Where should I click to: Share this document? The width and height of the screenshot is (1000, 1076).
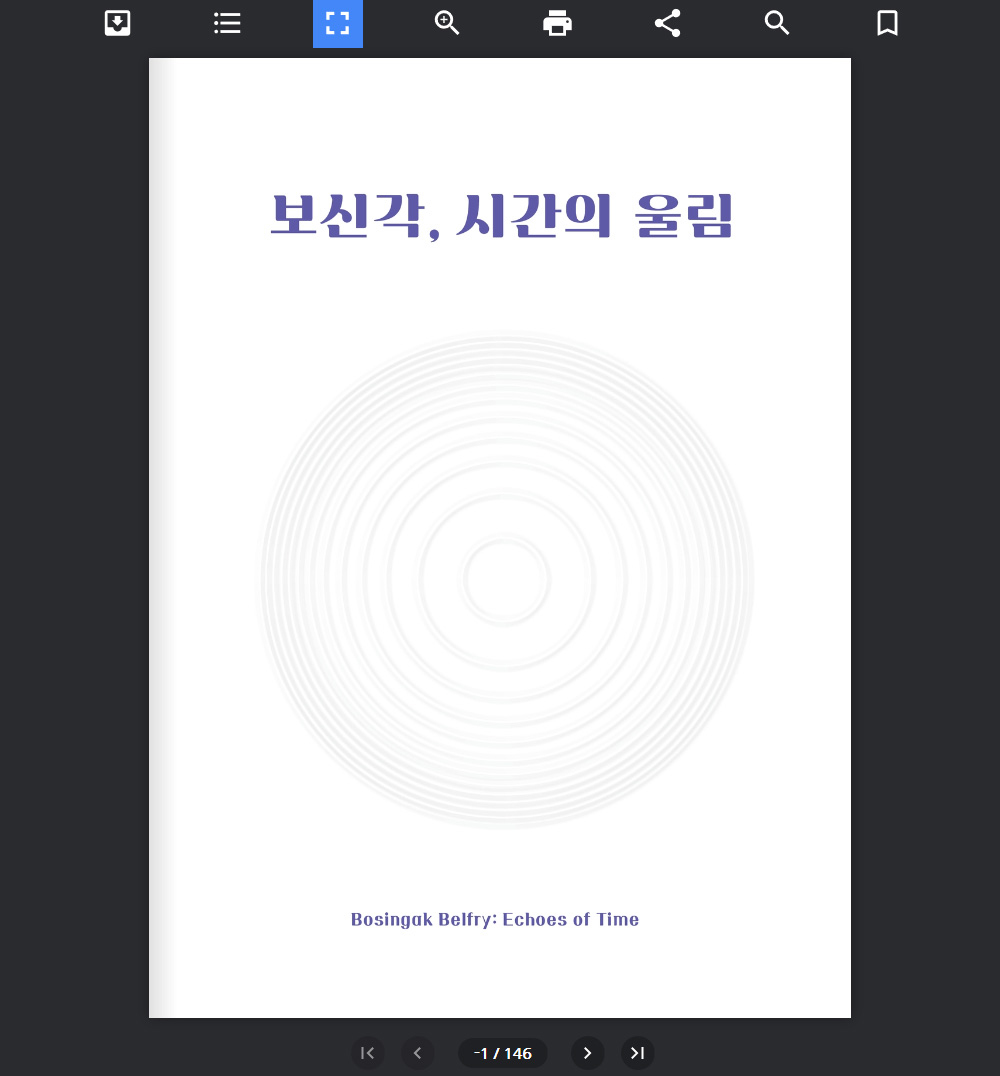click(667, 23)
